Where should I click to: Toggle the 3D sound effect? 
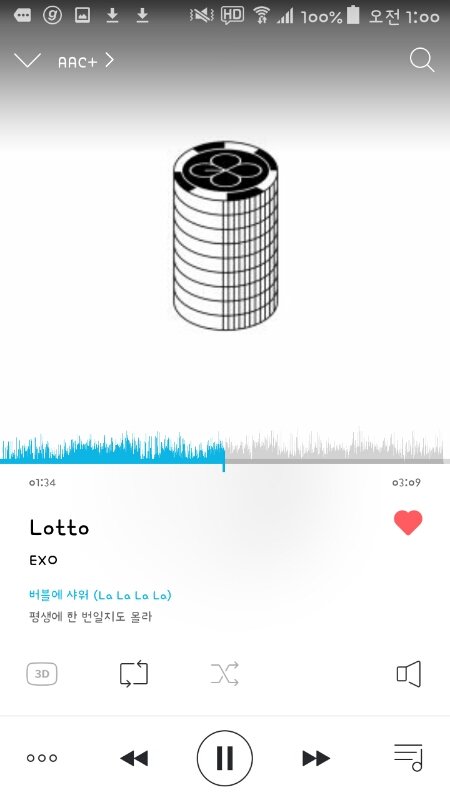42,674
